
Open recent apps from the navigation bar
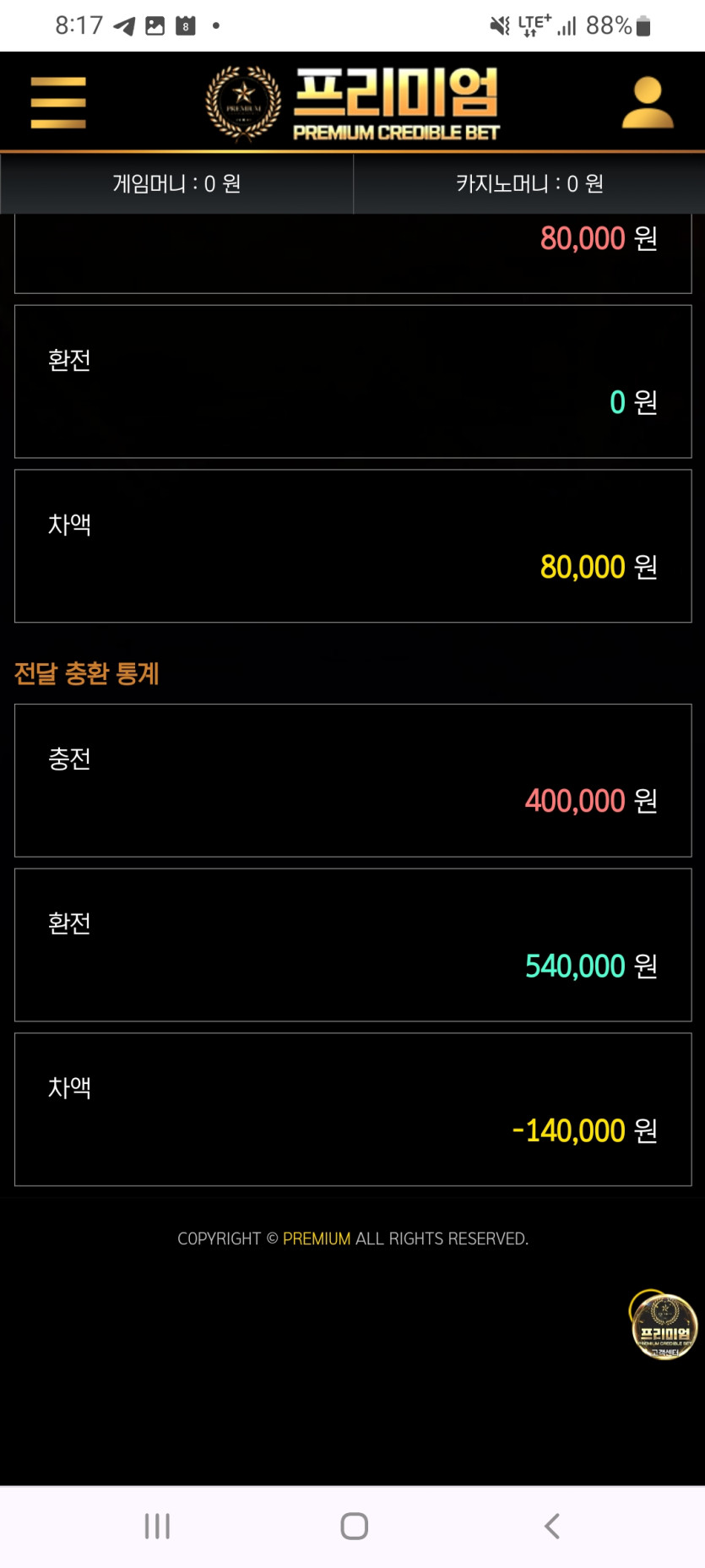click(x=157, y=1526)
